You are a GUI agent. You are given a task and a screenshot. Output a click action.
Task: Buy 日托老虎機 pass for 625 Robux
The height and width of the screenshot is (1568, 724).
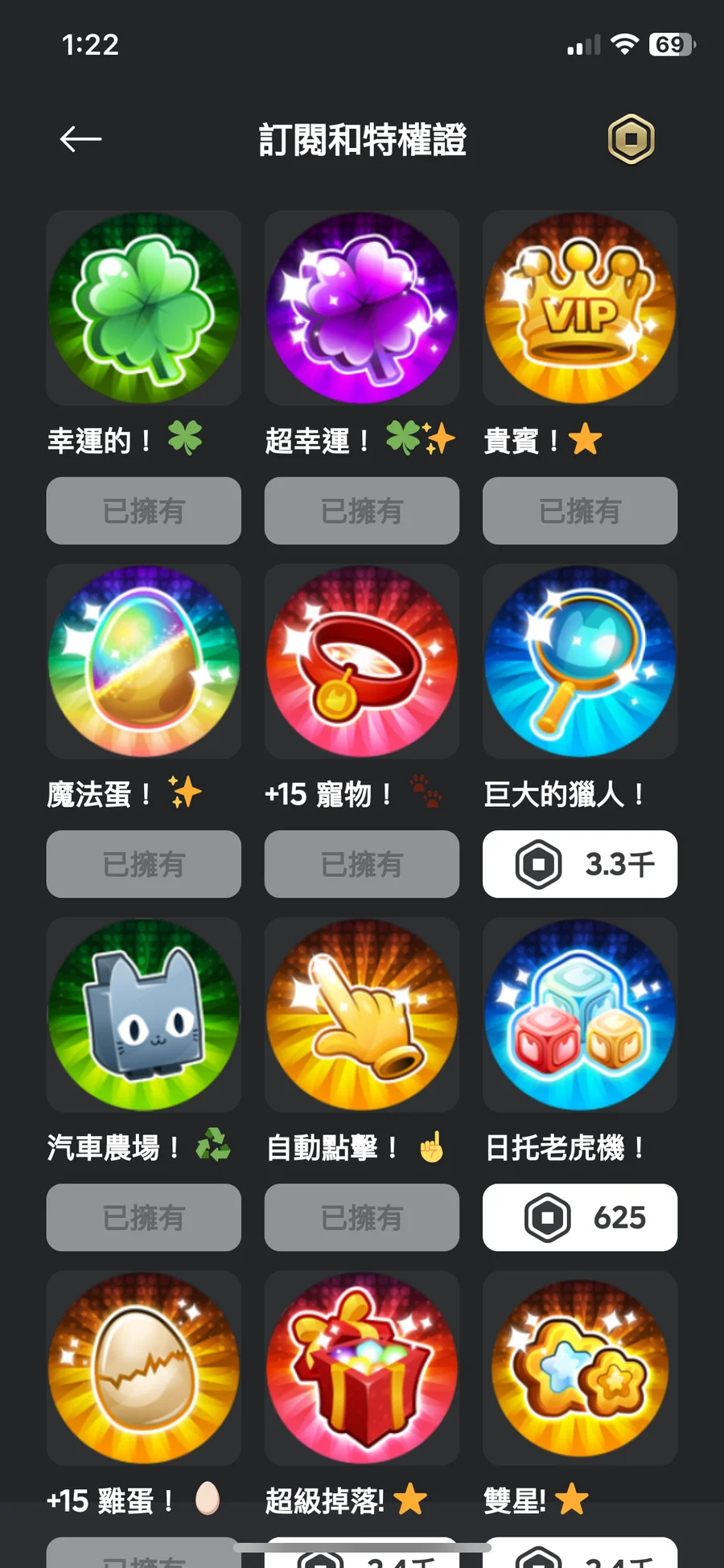pyautogui.click(x=579, y=1217)
